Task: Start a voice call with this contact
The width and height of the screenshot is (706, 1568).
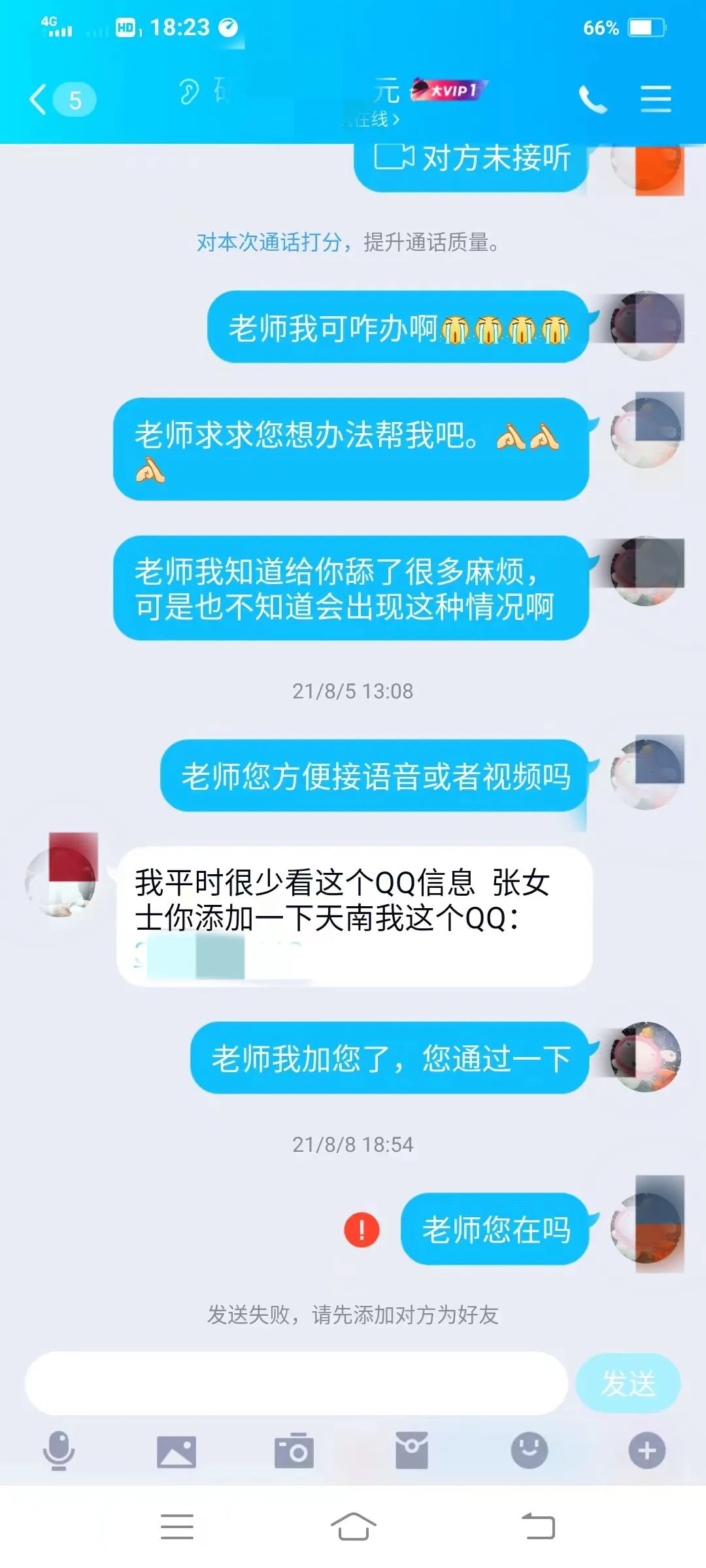Action: tap(592, 100)
